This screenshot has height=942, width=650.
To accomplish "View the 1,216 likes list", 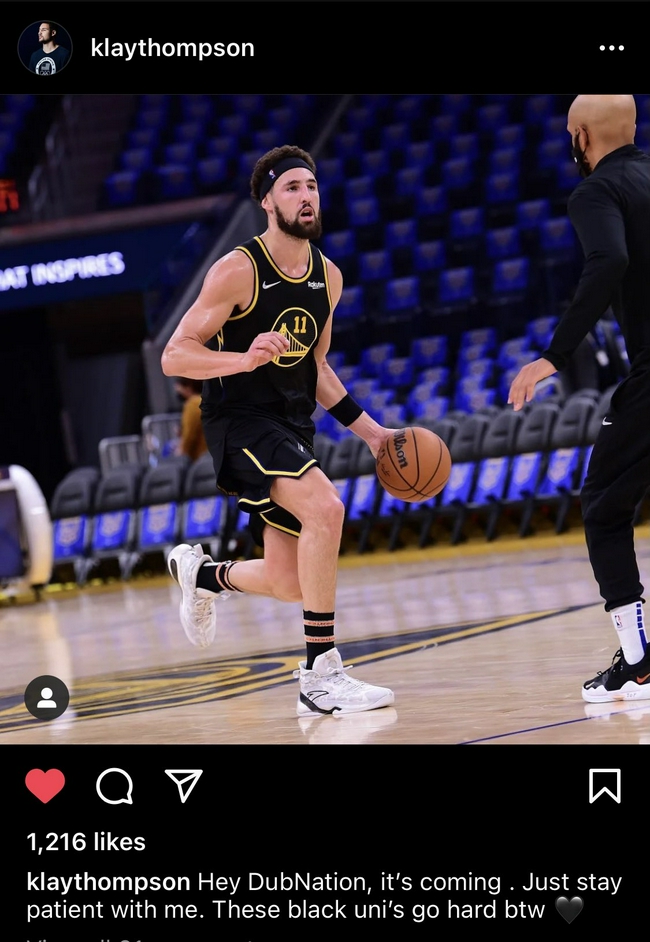I will click(86, 842).
